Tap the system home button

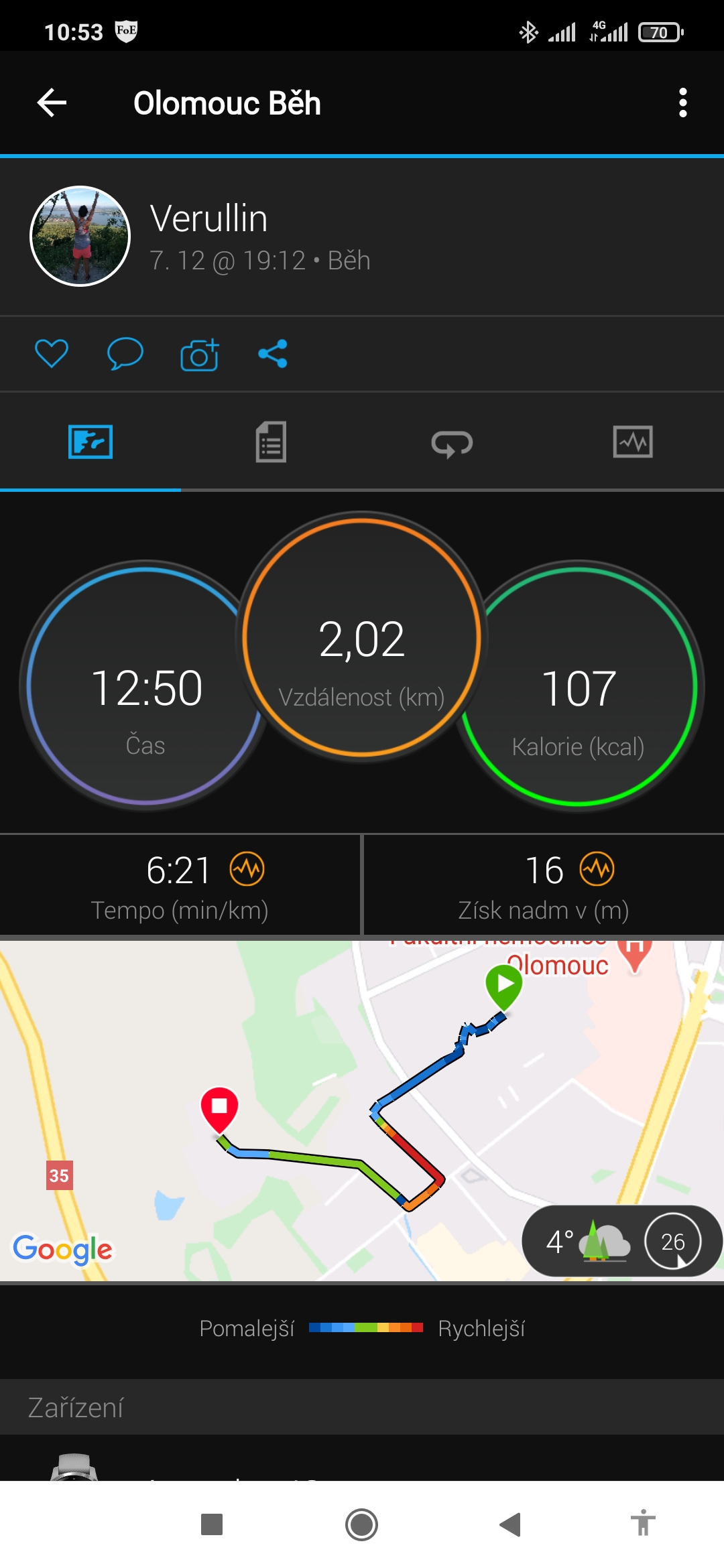[361, 1524]
